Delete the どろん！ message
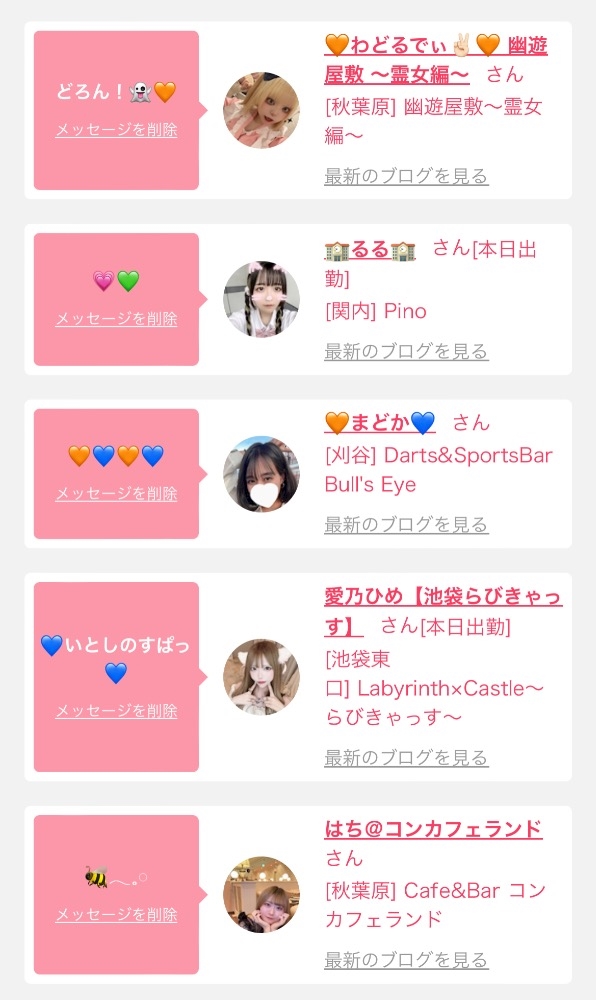Screen dimensions: 596x1000 [116, 130]
